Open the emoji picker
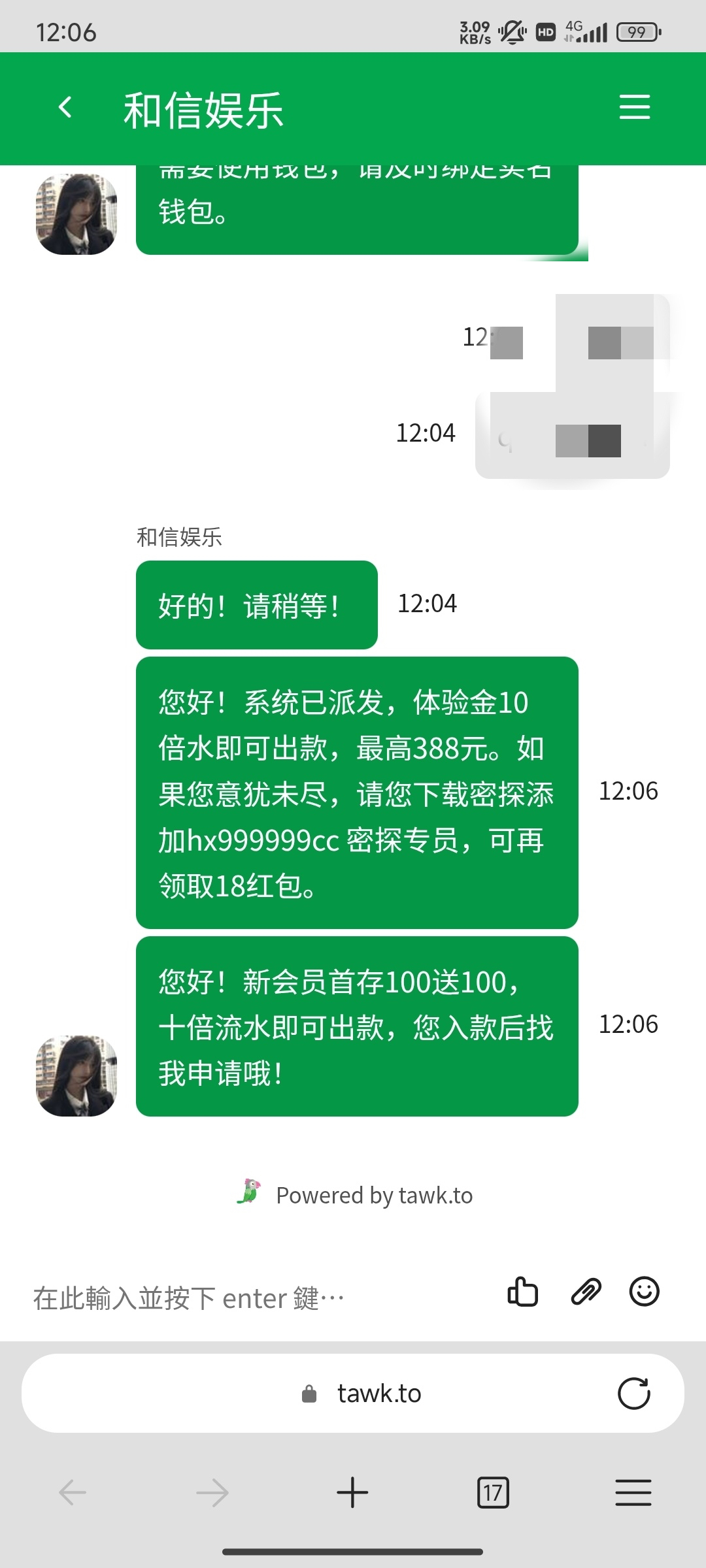Image resolution: width=706 pixels, height=1568 pixels. tap(644, 1292)
